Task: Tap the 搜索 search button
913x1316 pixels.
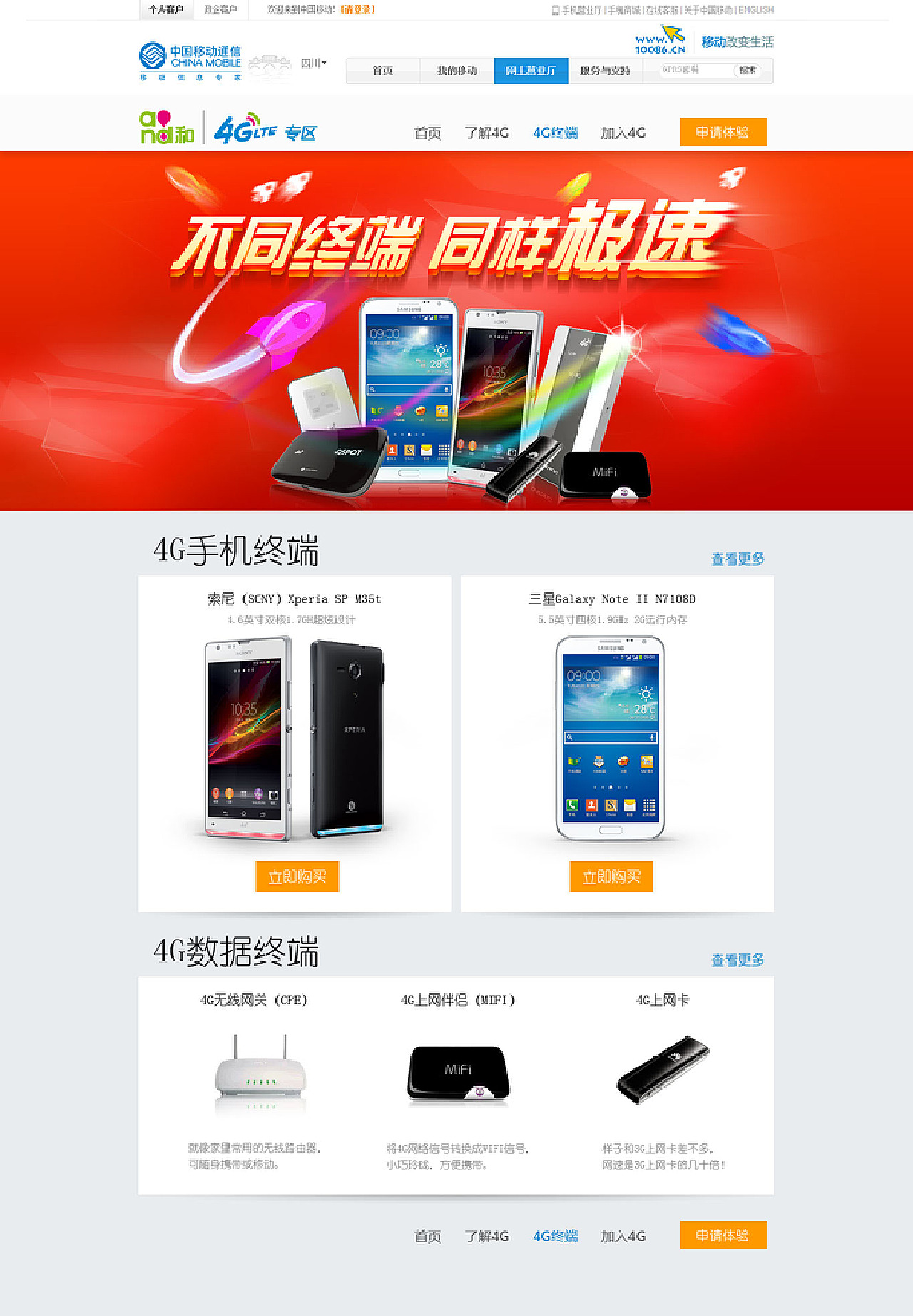Action: coord(748,70)
